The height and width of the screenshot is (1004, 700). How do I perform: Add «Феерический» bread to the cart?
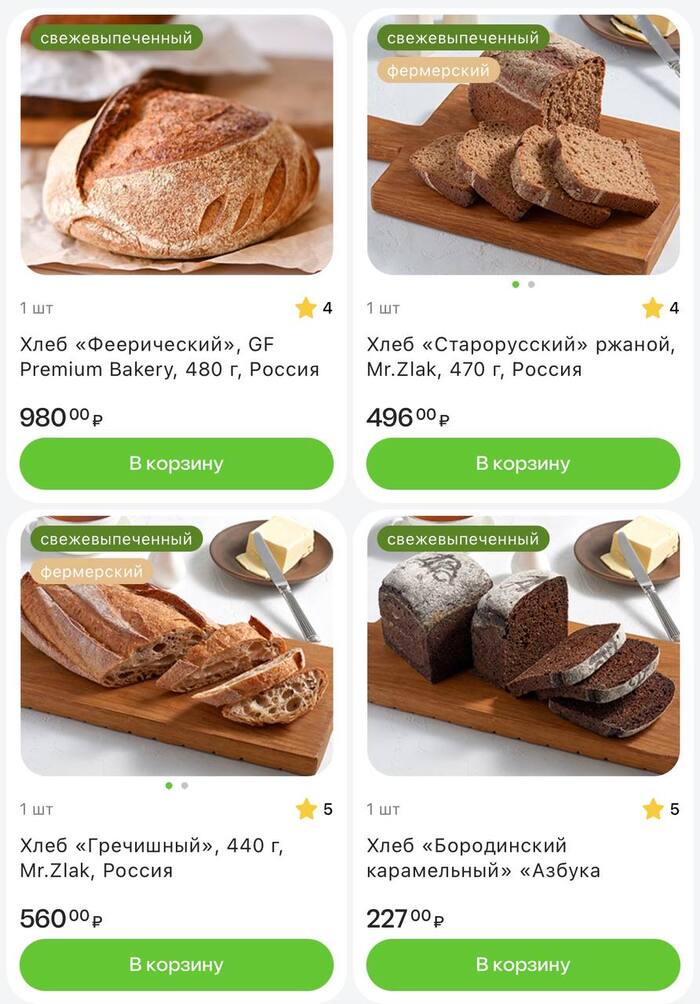[176, 464]
